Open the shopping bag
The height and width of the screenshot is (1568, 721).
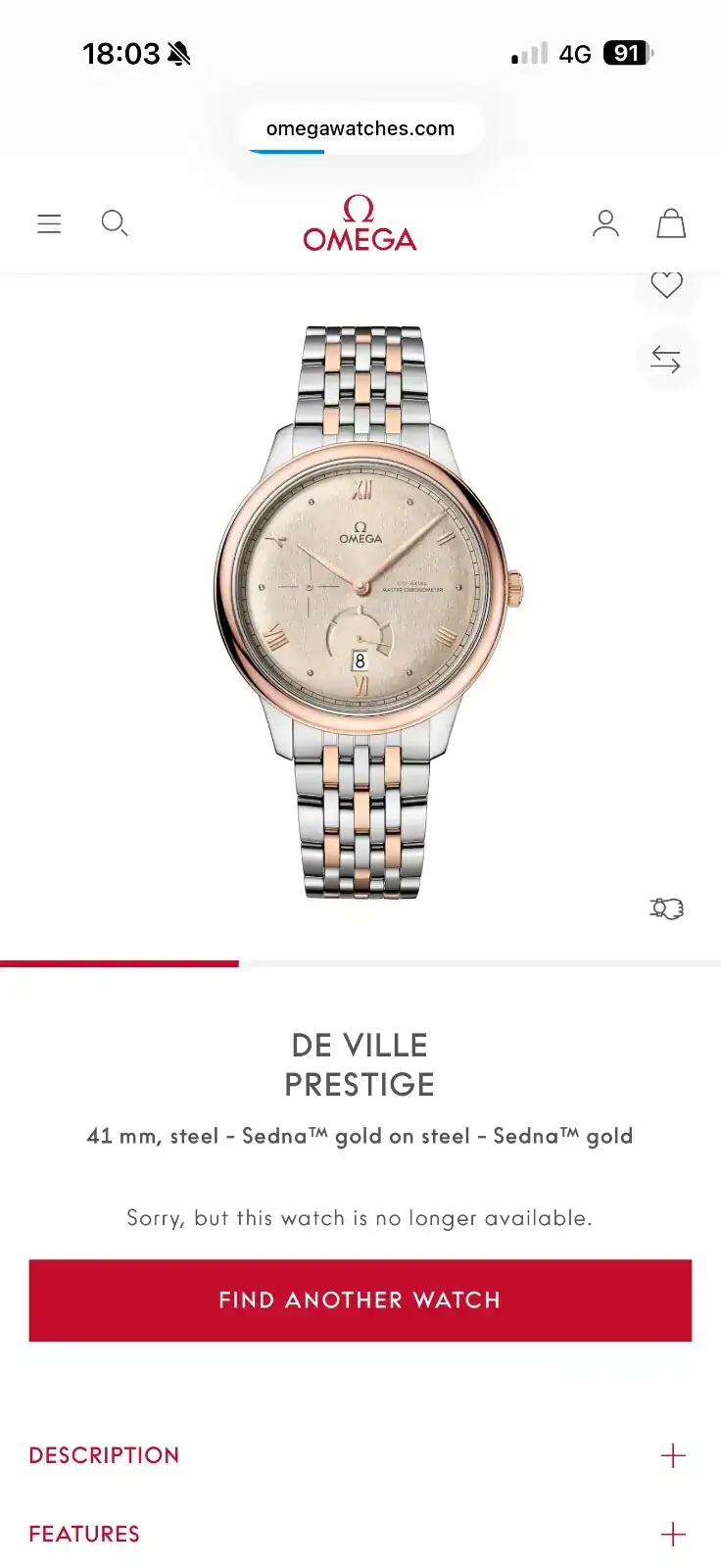tap(671, 223)
